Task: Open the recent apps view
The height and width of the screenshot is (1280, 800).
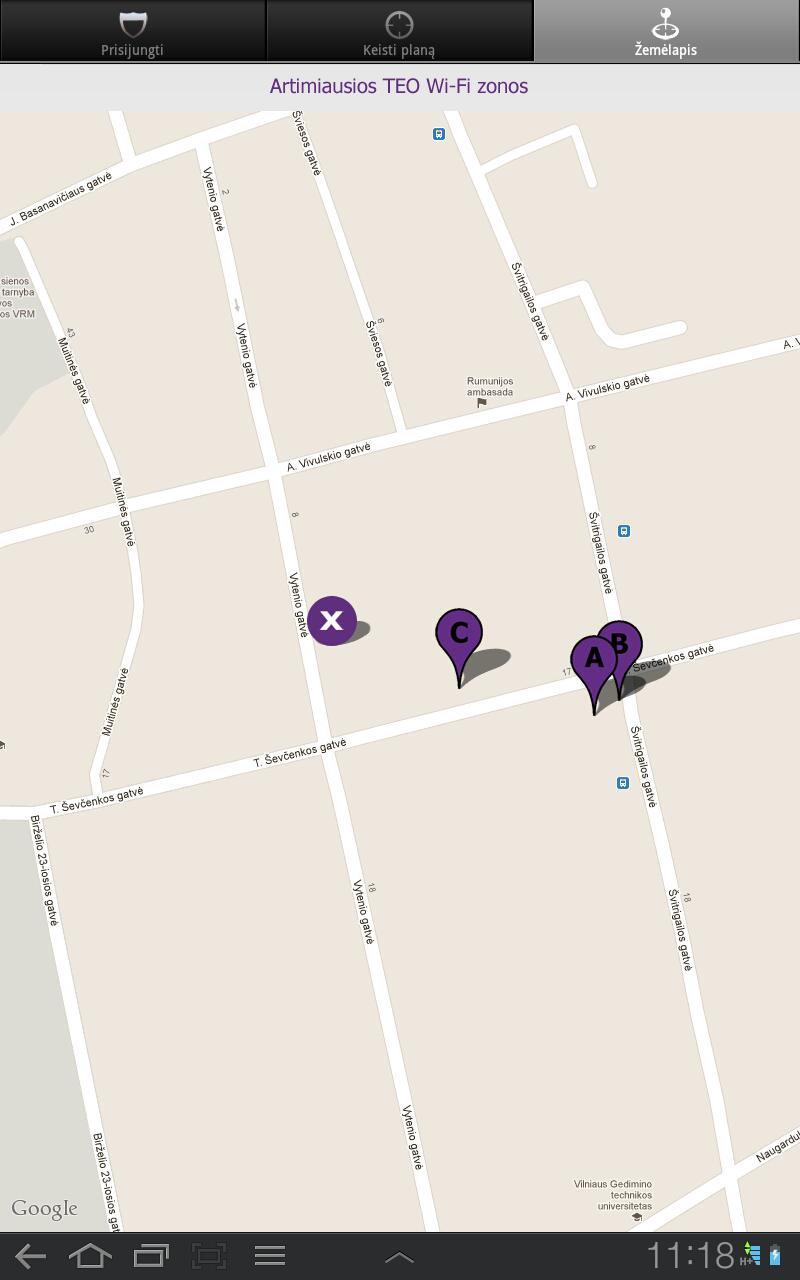Action: tap(151, 1256)
